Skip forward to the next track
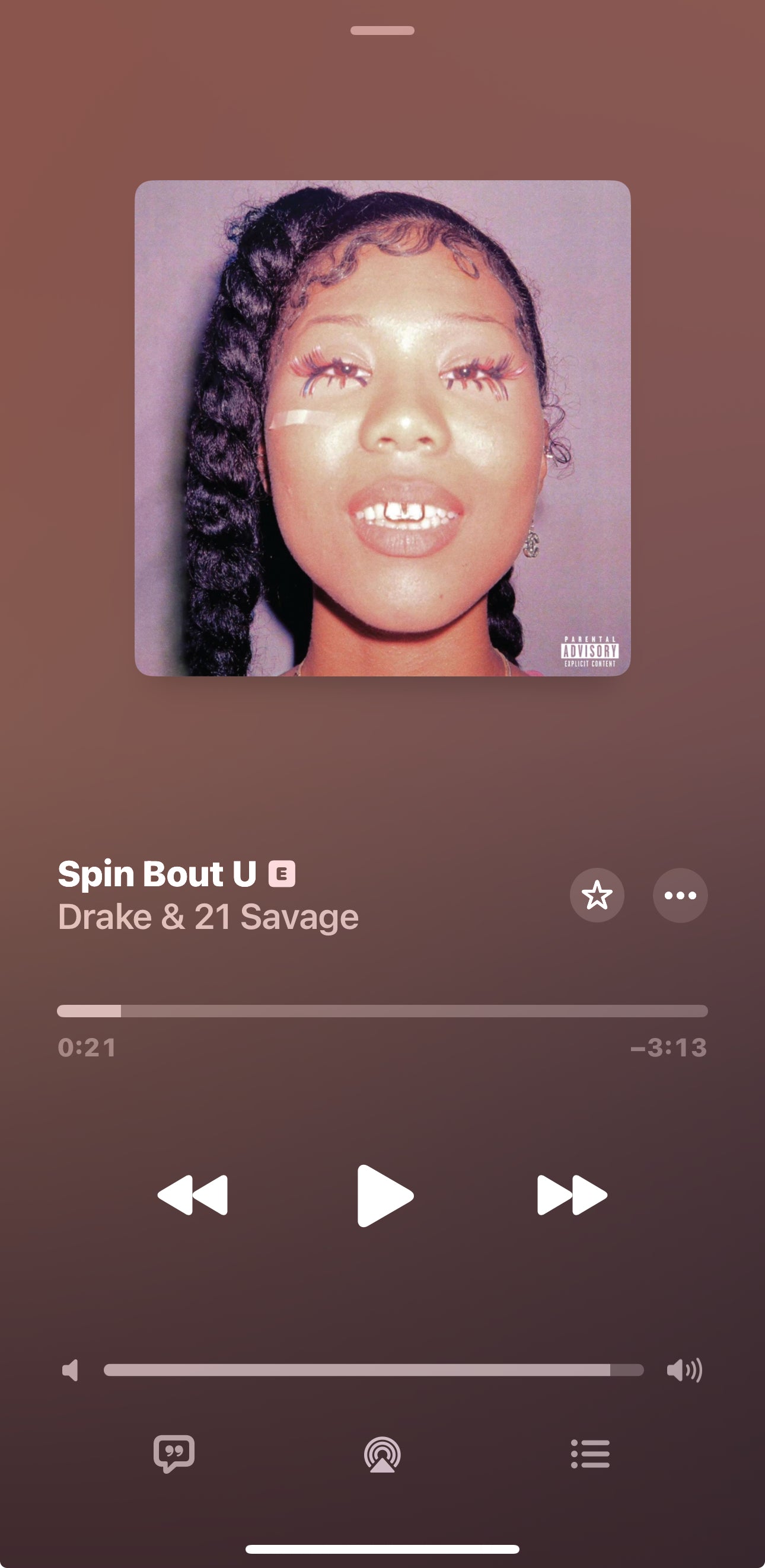This screenshot has height=1568, width=765. point(572,1196)
